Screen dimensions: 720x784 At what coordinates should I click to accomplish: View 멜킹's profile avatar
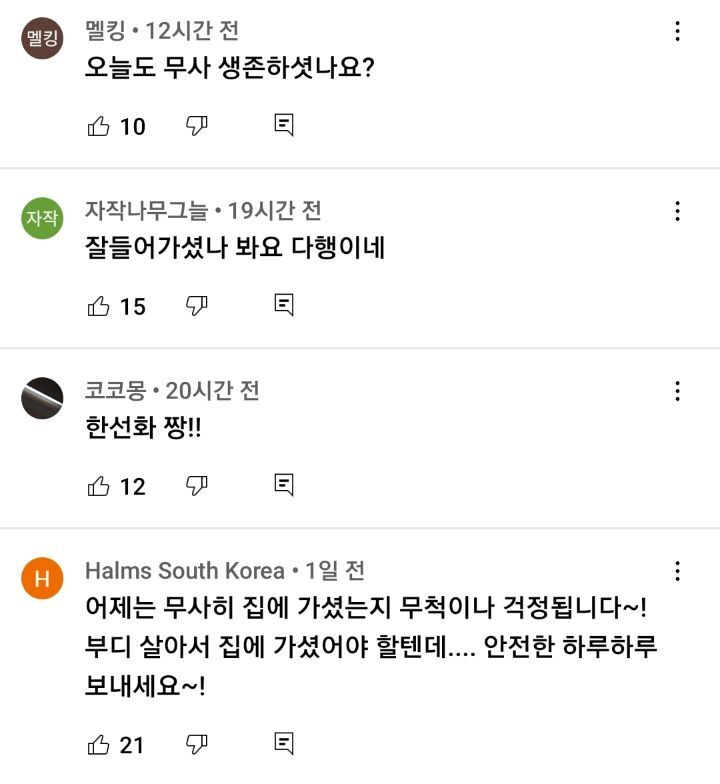[x=42, y=38]
